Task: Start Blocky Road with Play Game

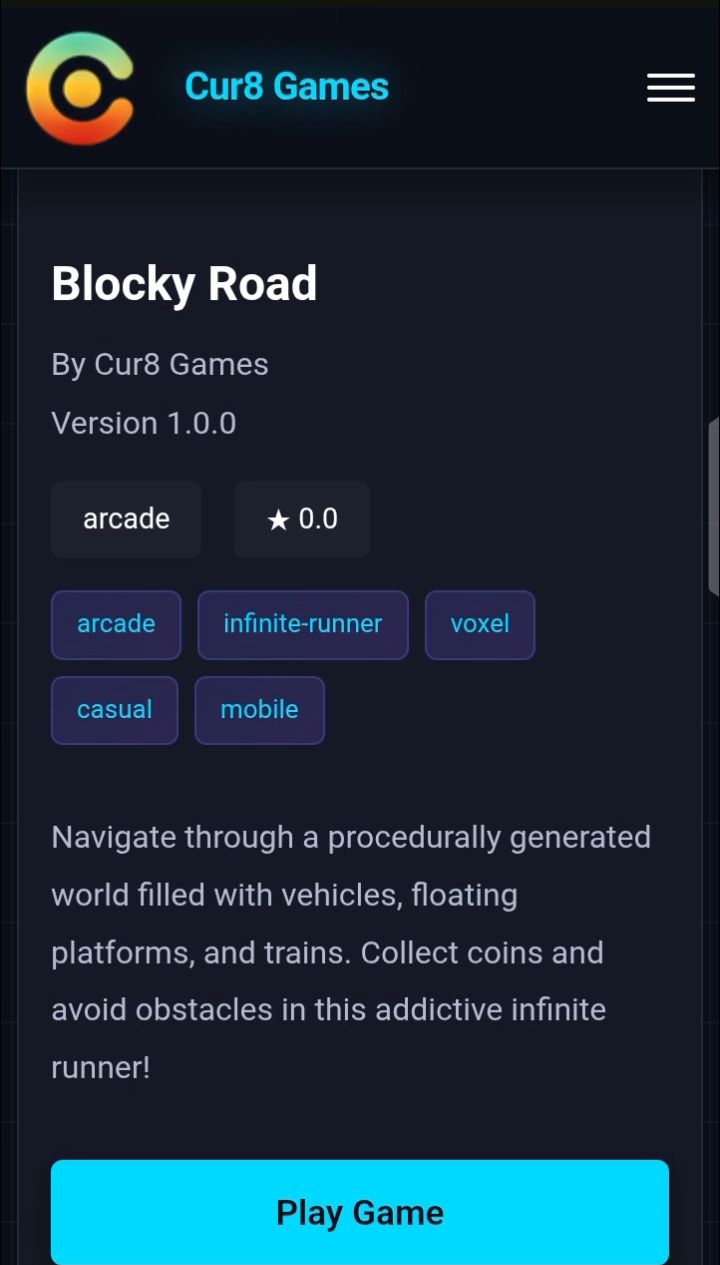Action: (360, 1212)
